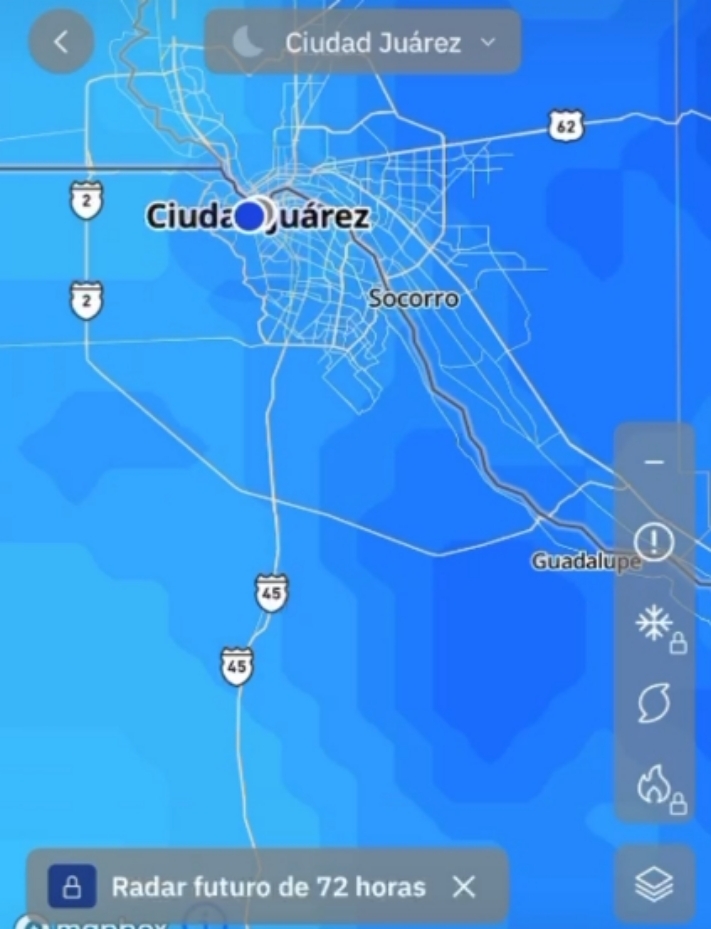Dismiss the Radar futuro de 72 horas banner

point(463,887)
